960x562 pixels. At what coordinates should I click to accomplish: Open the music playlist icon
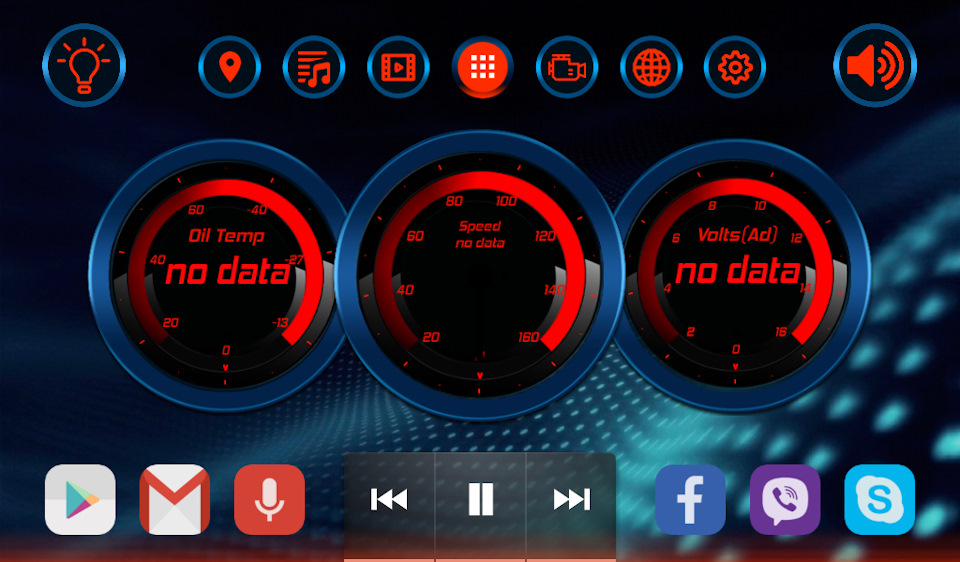coord(314,67)
